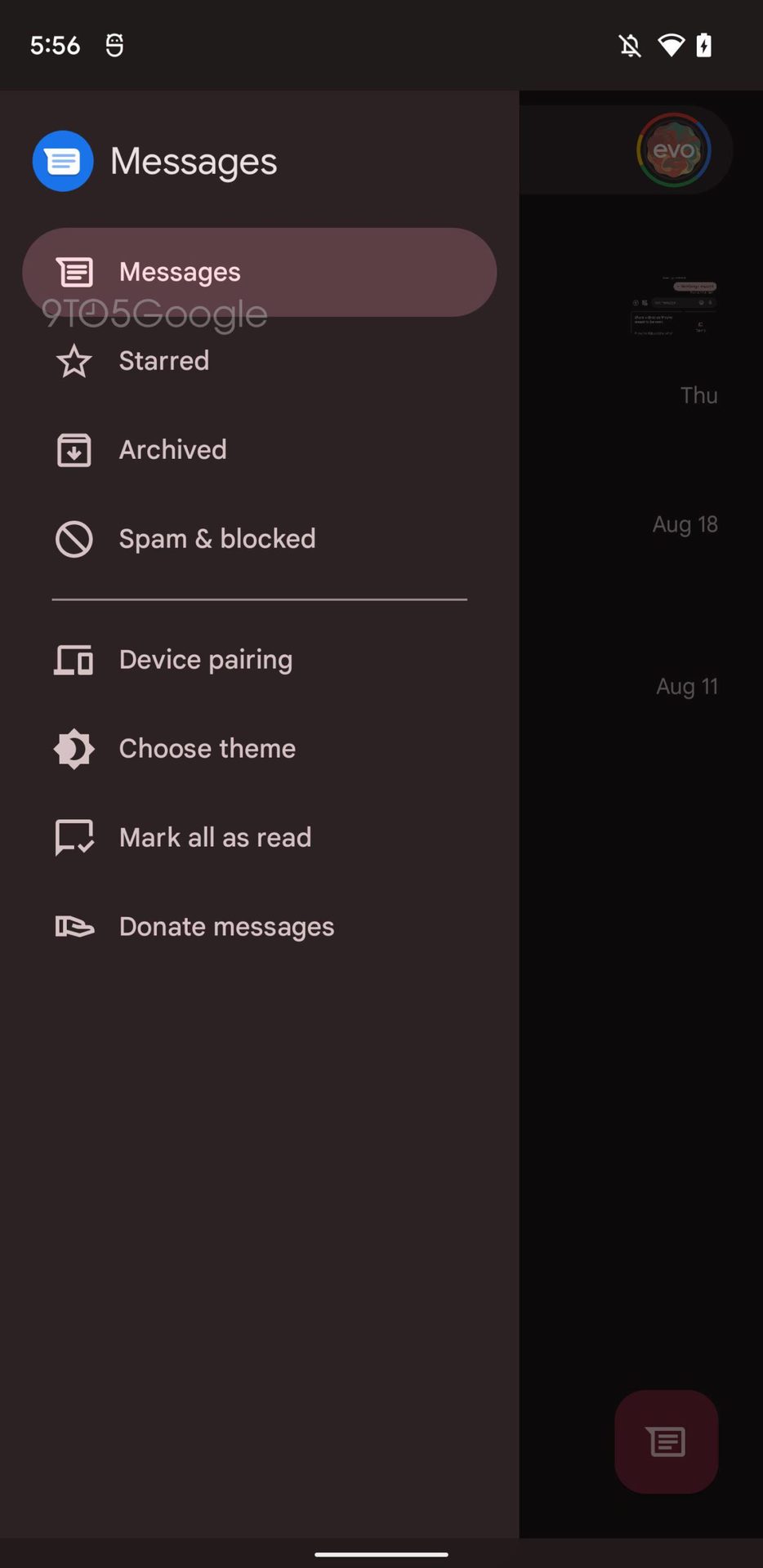Tap the clock showing 5:56

click(x=55, y=45)
